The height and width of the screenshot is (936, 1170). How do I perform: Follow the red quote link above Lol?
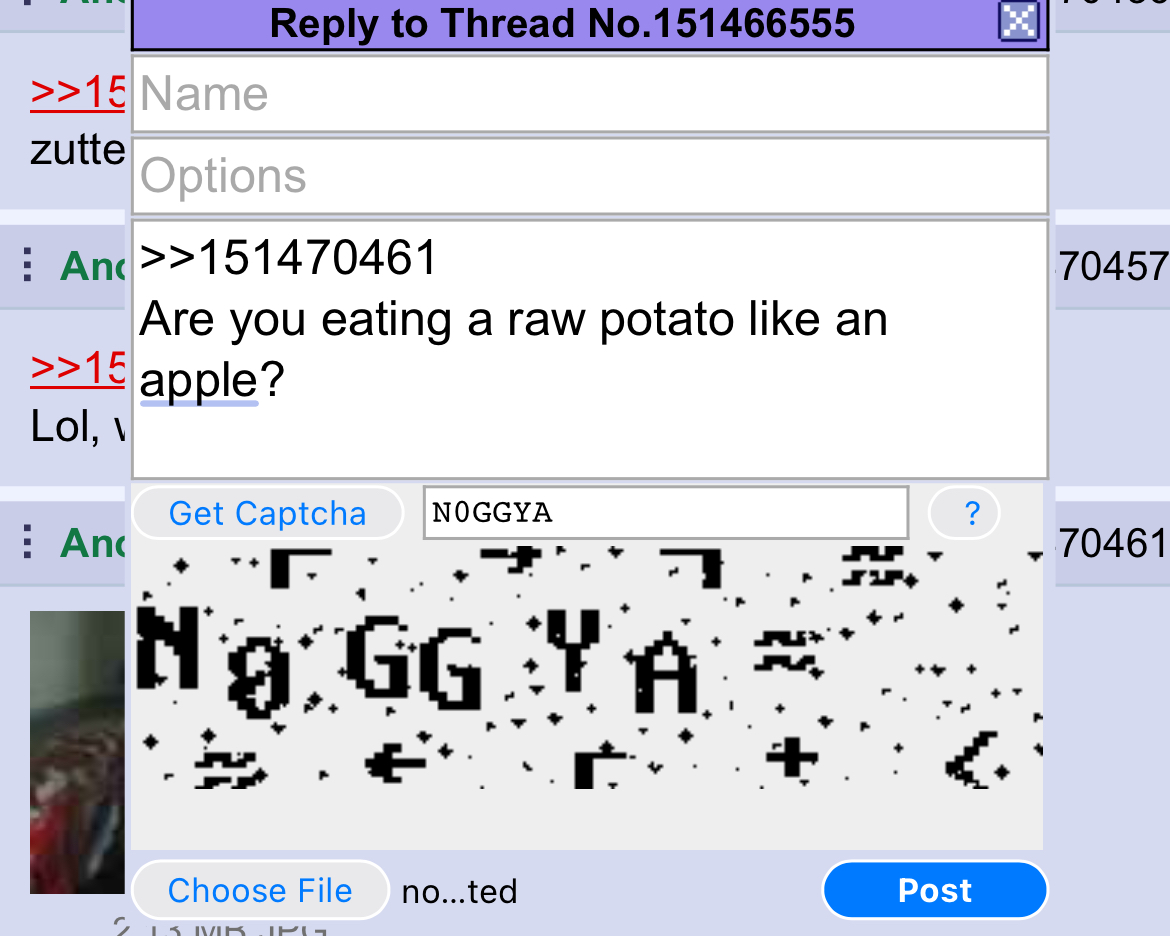click(78, 368)
